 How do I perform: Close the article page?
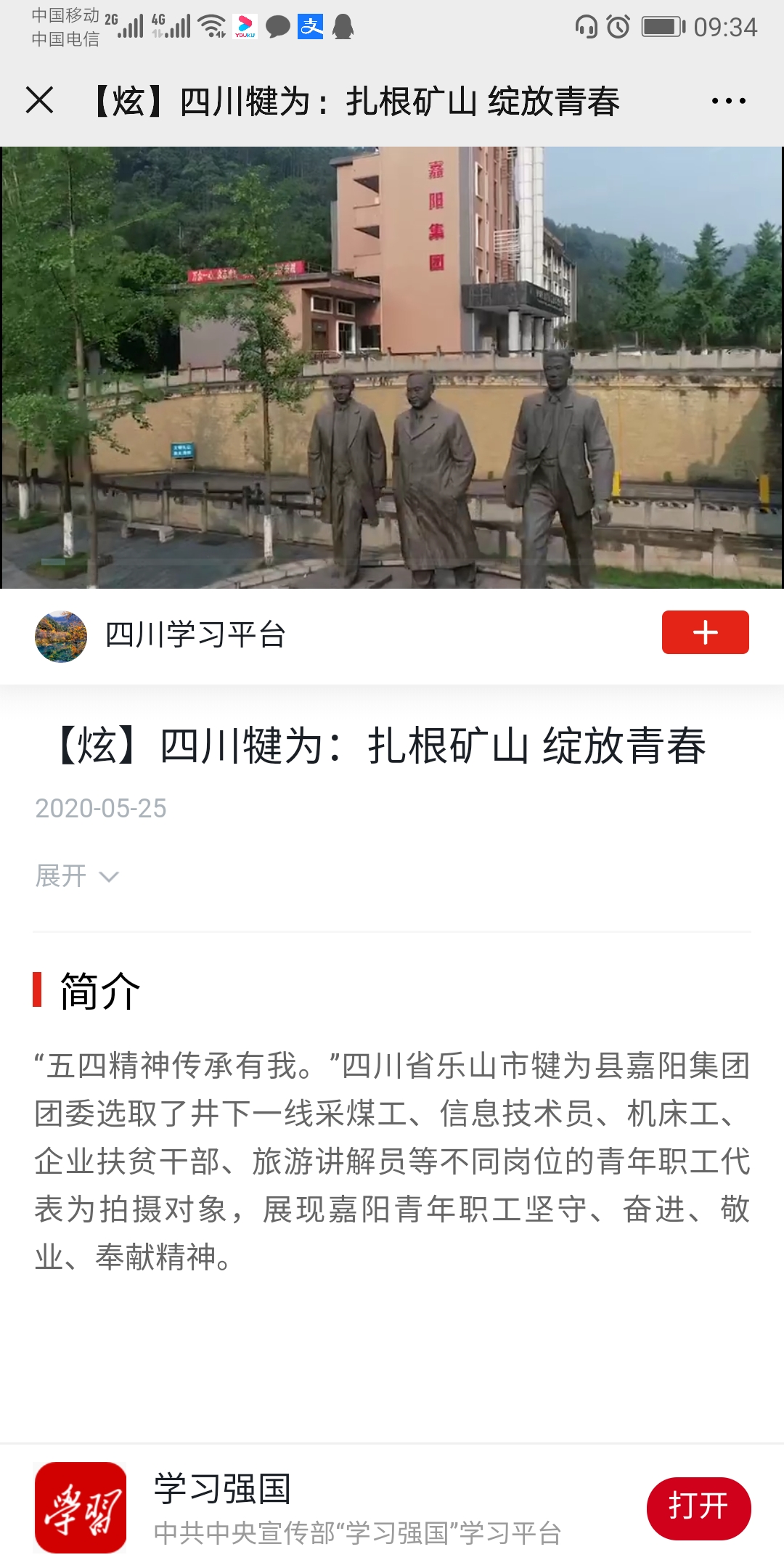click(x=39, y=100)
